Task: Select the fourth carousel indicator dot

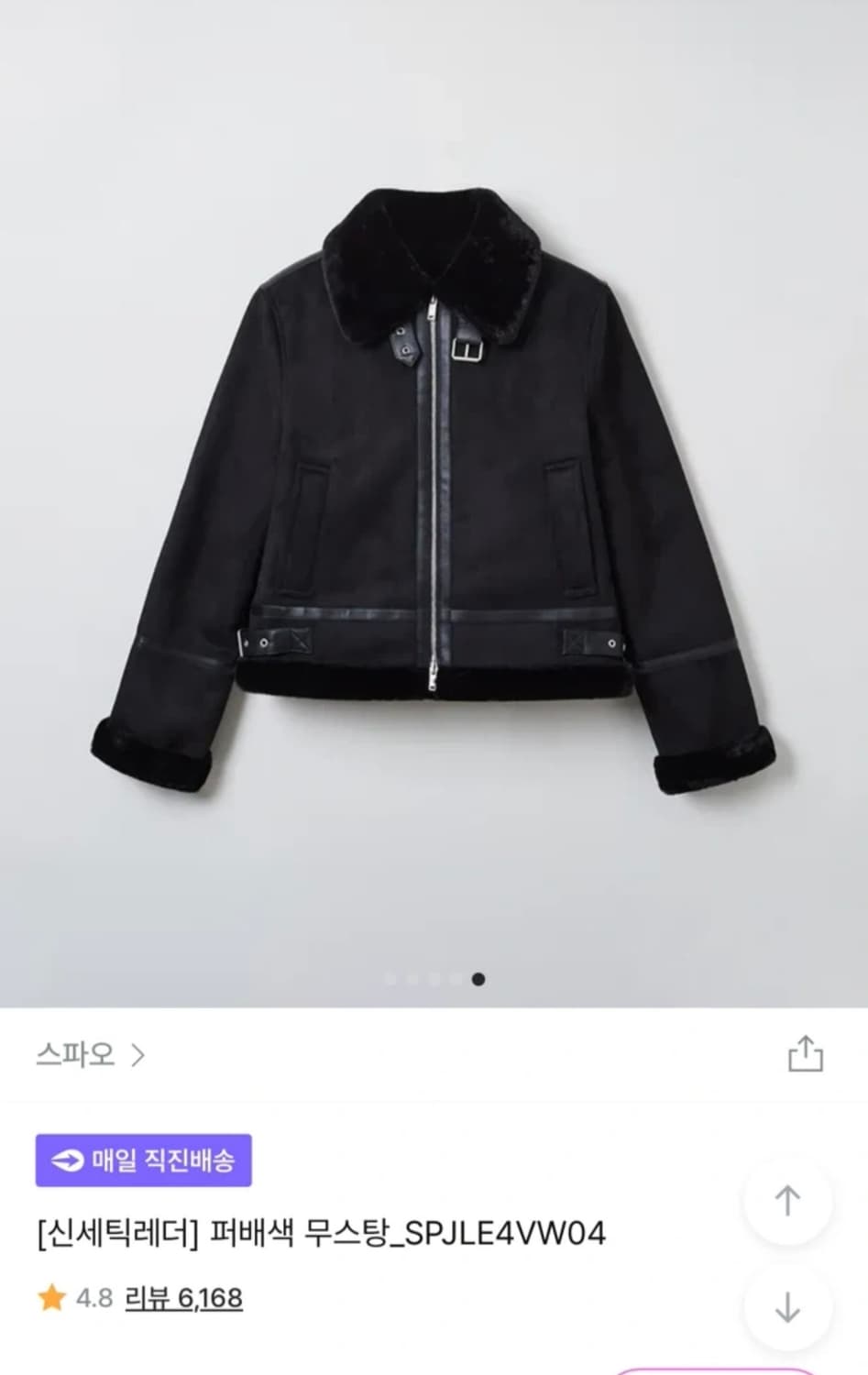Action: point(453,980)
